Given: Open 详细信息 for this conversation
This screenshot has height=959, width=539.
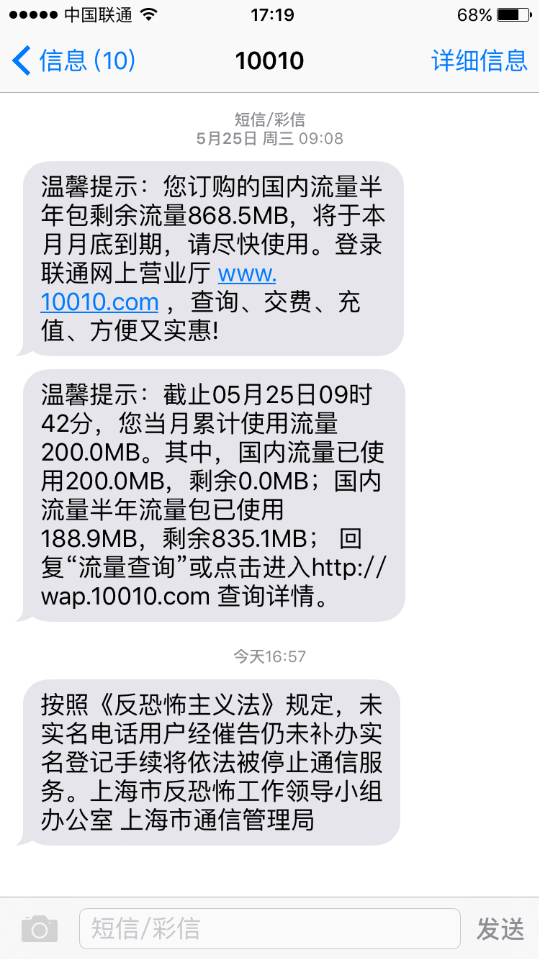Looking at the screenshot, I should click(x=479, y=61).
